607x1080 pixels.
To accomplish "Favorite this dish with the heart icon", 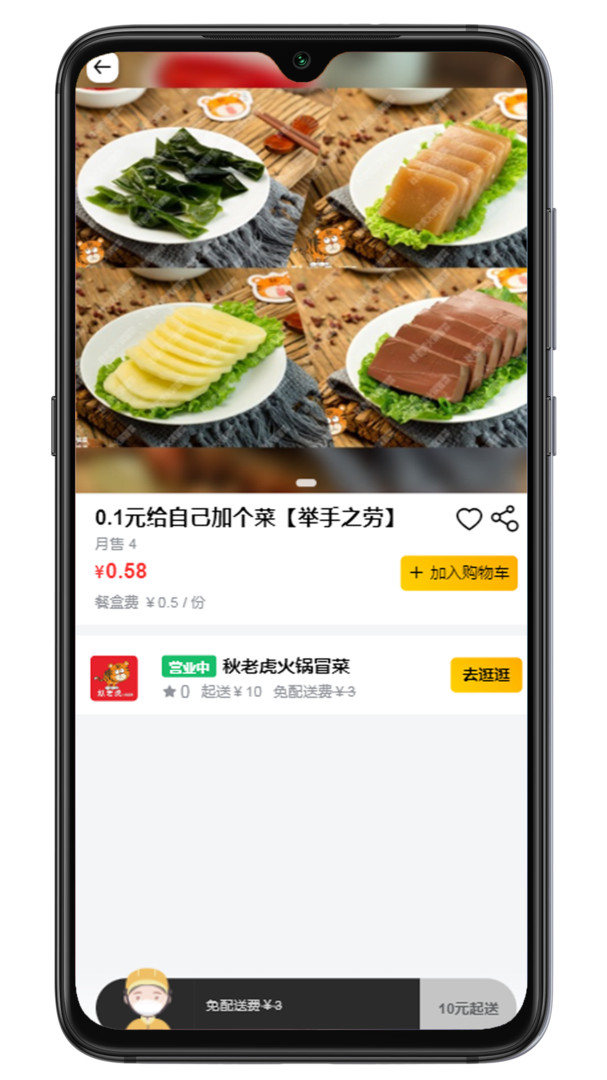I will click(x=469, y=519).
